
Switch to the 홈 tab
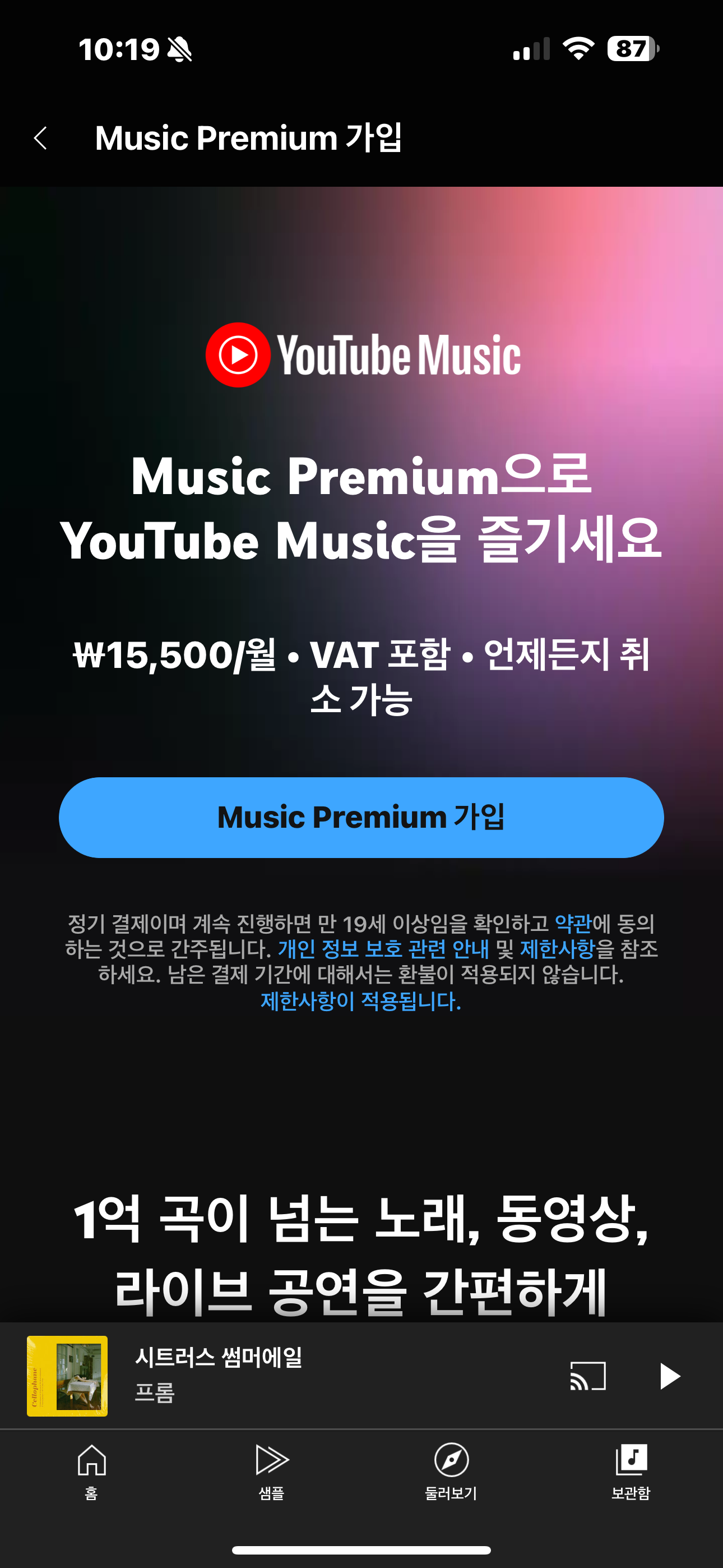(91, 1472)
